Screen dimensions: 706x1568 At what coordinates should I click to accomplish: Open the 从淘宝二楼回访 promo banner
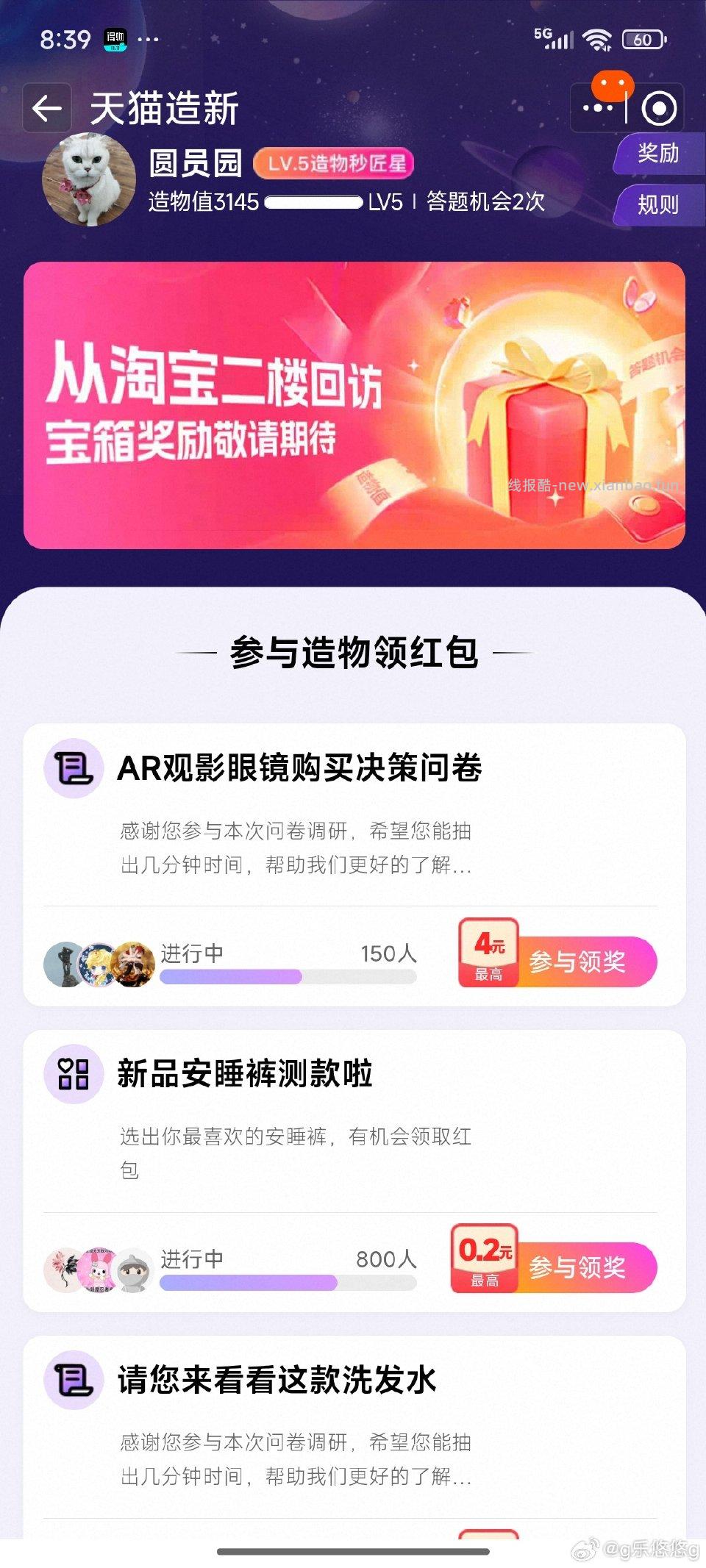tap(353, 404)
